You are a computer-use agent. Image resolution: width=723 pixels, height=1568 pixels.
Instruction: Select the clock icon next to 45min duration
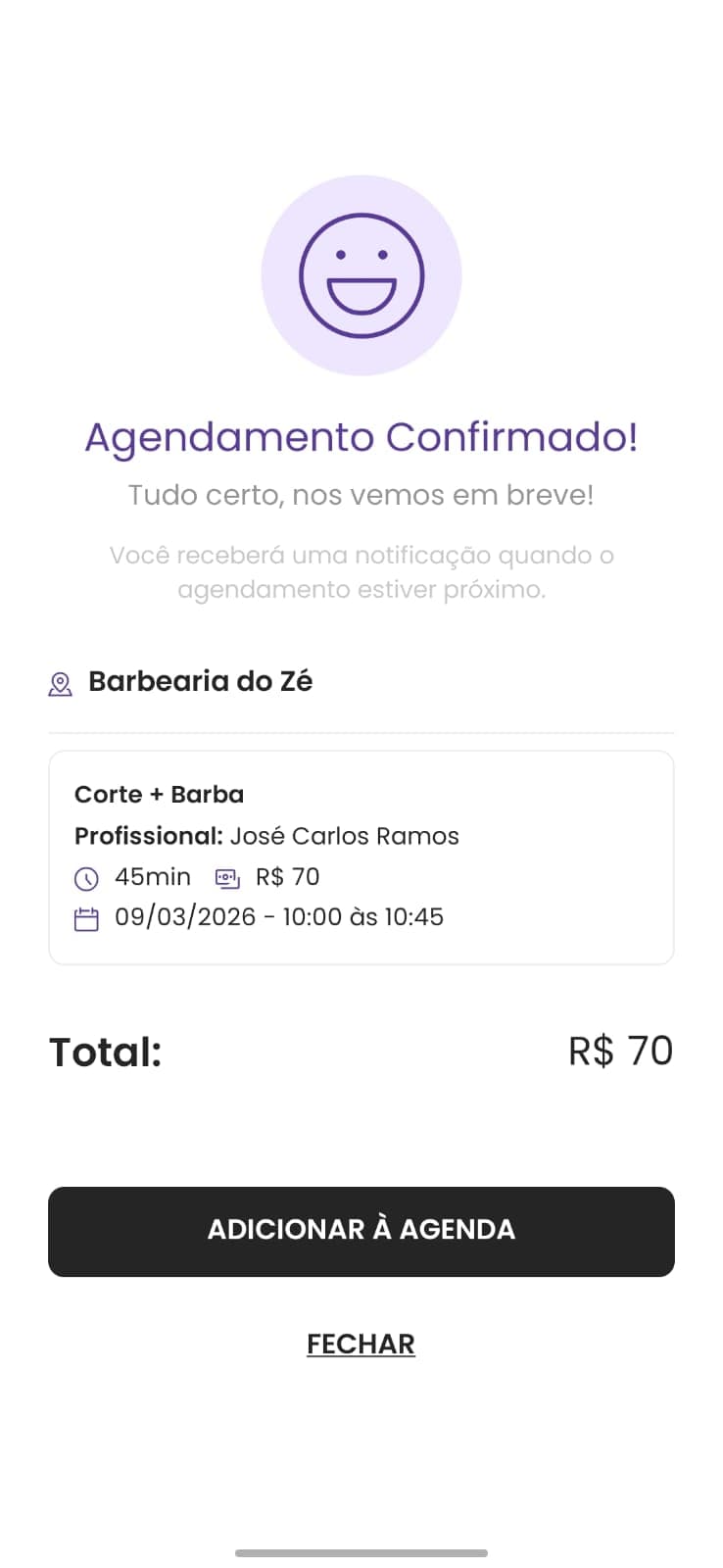88,876
